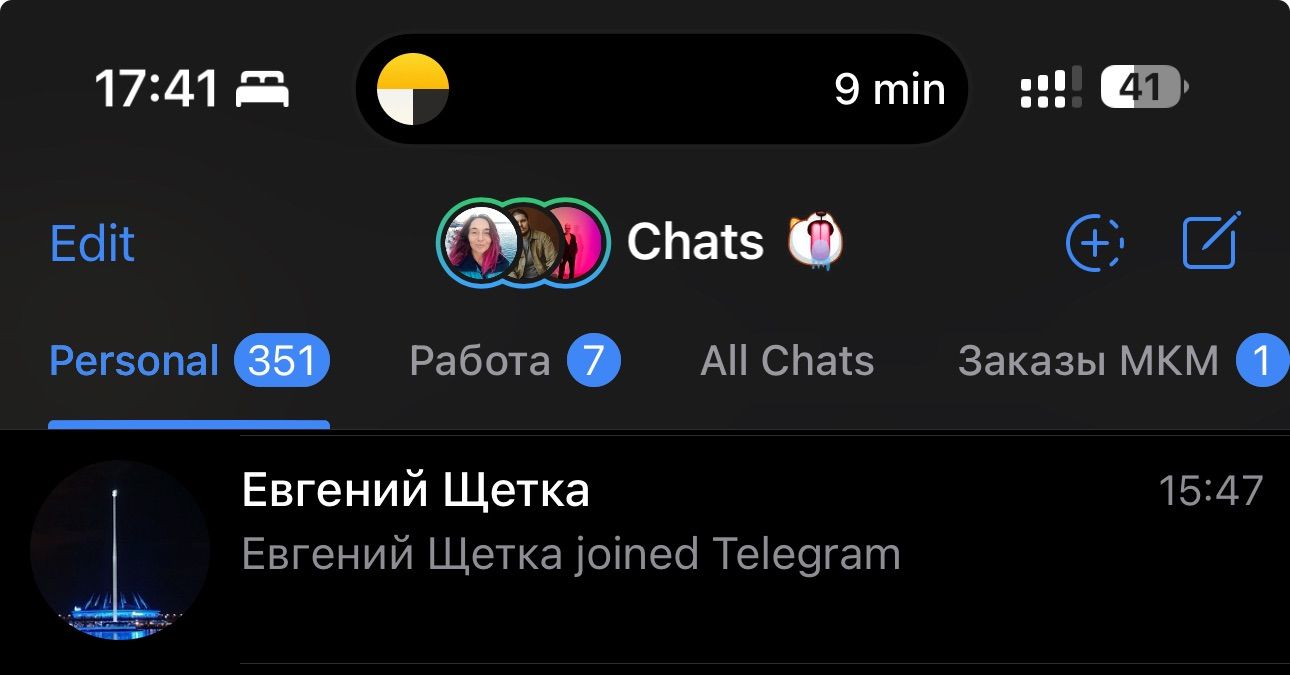Tap the emoji status icon beside Chats
1290x675 pixels.
tap(815, 243)
